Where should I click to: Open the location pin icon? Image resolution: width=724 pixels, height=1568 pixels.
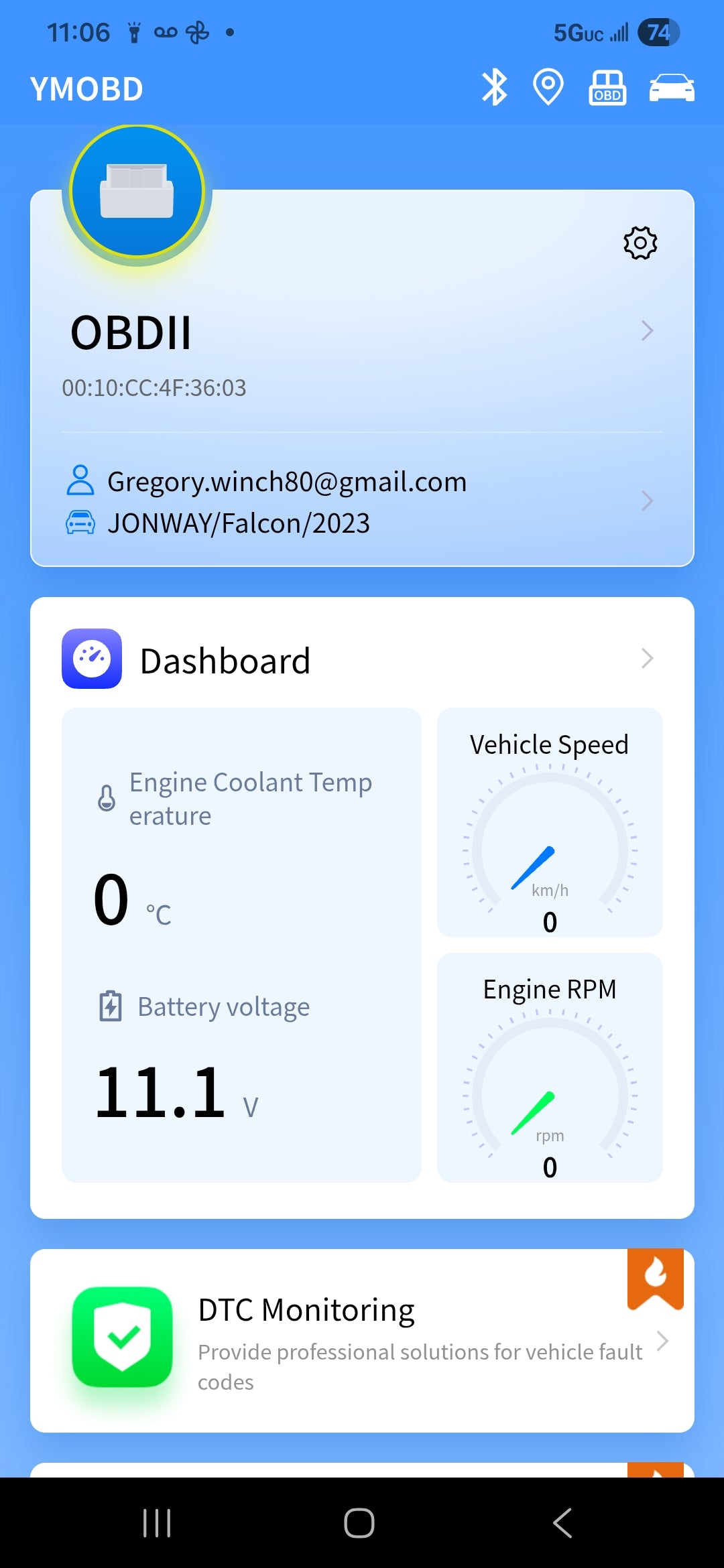(548, 88)
